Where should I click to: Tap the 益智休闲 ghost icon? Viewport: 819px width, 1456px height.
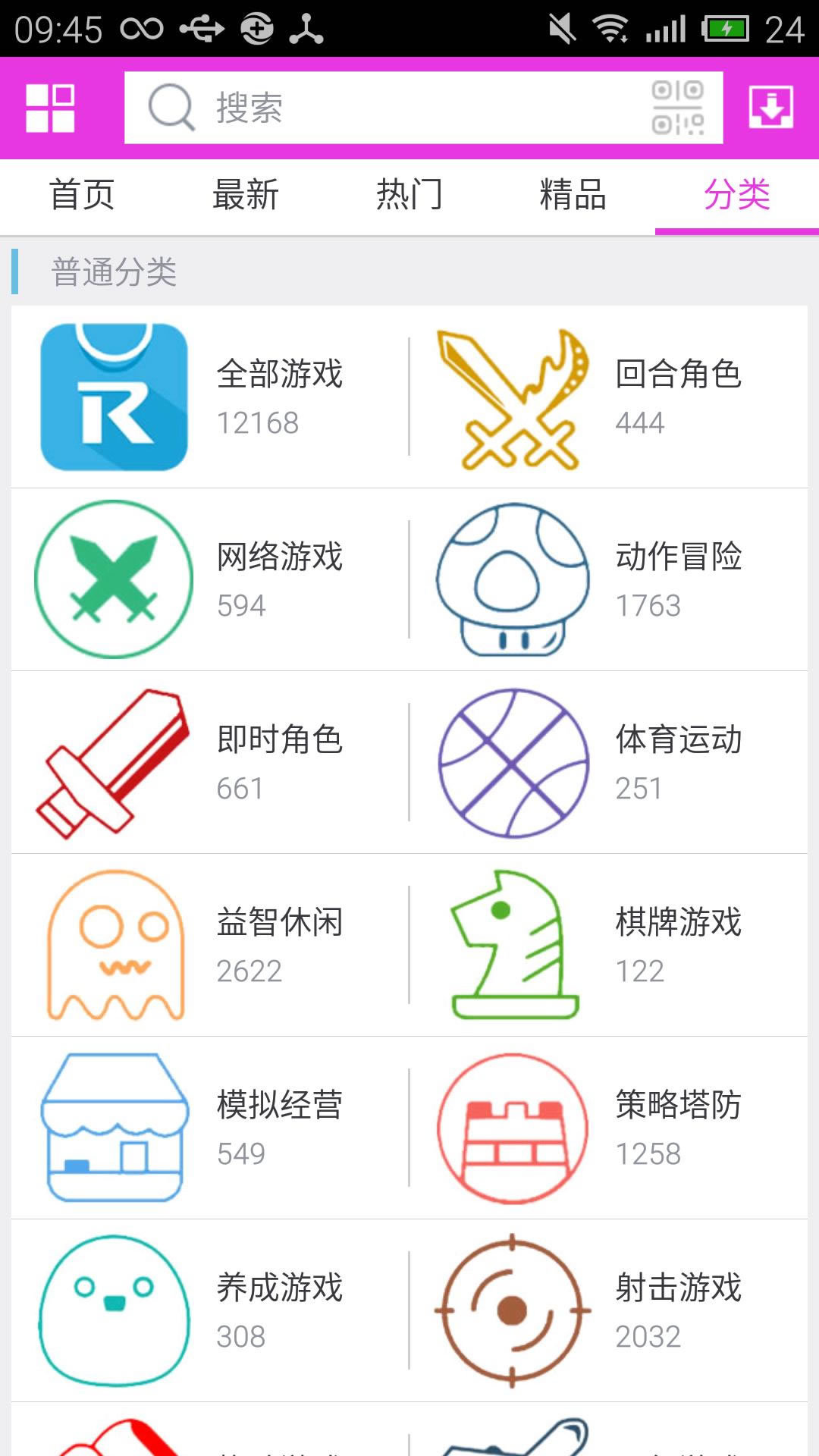click(x=114, y=943)
